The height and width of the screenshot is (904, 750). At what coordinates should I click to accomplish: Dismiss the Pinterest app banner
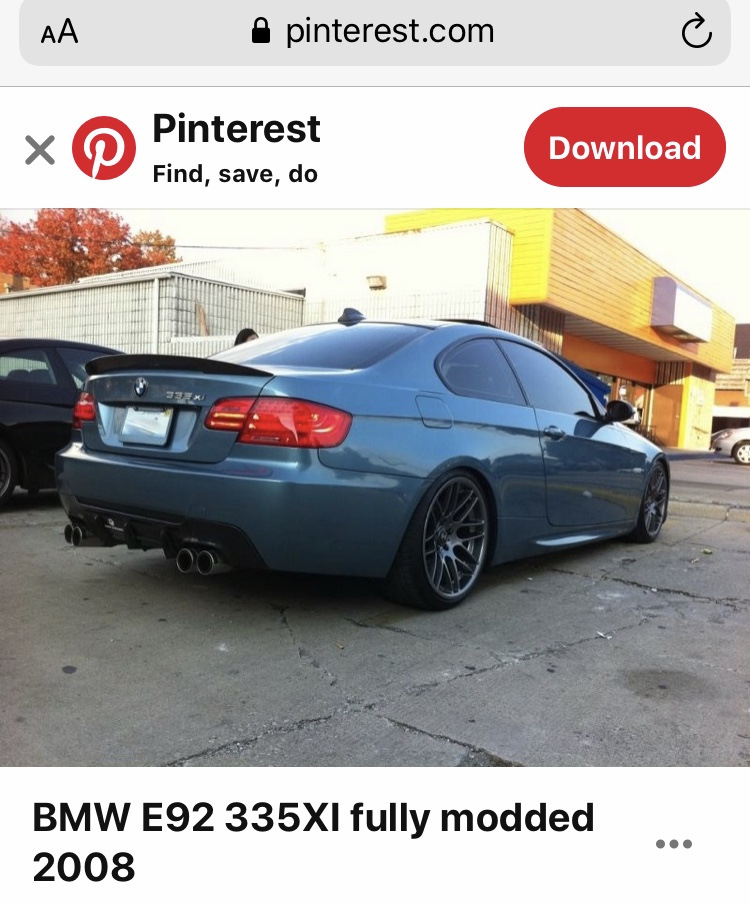40,150
